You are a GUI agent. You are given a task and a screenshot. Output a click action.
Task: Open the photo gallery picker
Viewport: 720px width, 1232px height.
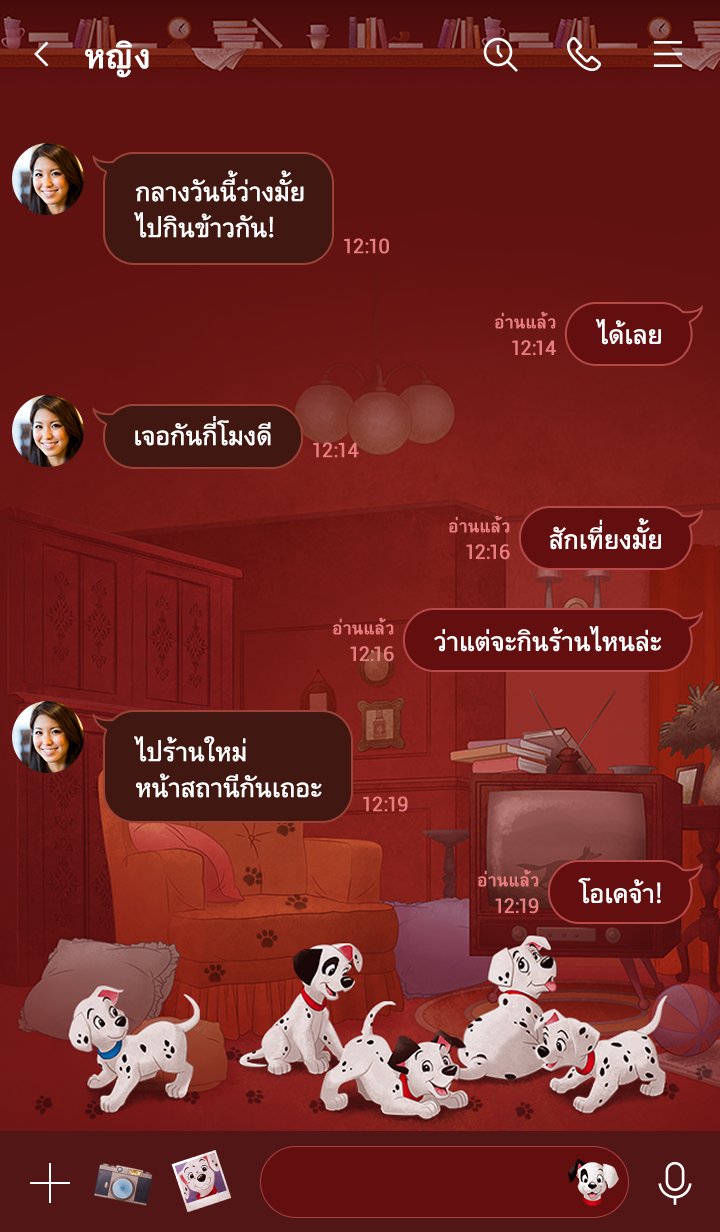(x=200, y=1180)
